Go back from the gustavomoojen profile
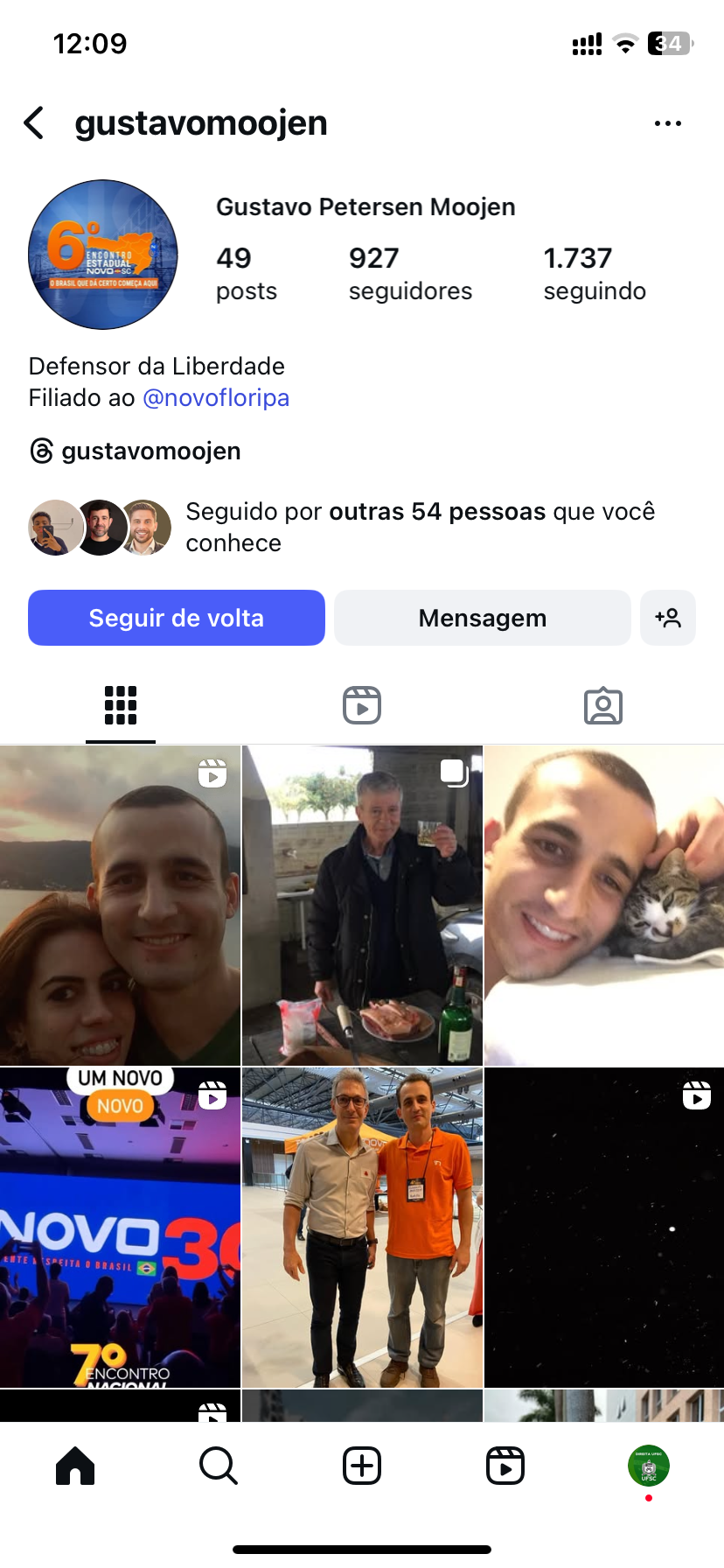The image size is (724, 1568). point(35,123)
